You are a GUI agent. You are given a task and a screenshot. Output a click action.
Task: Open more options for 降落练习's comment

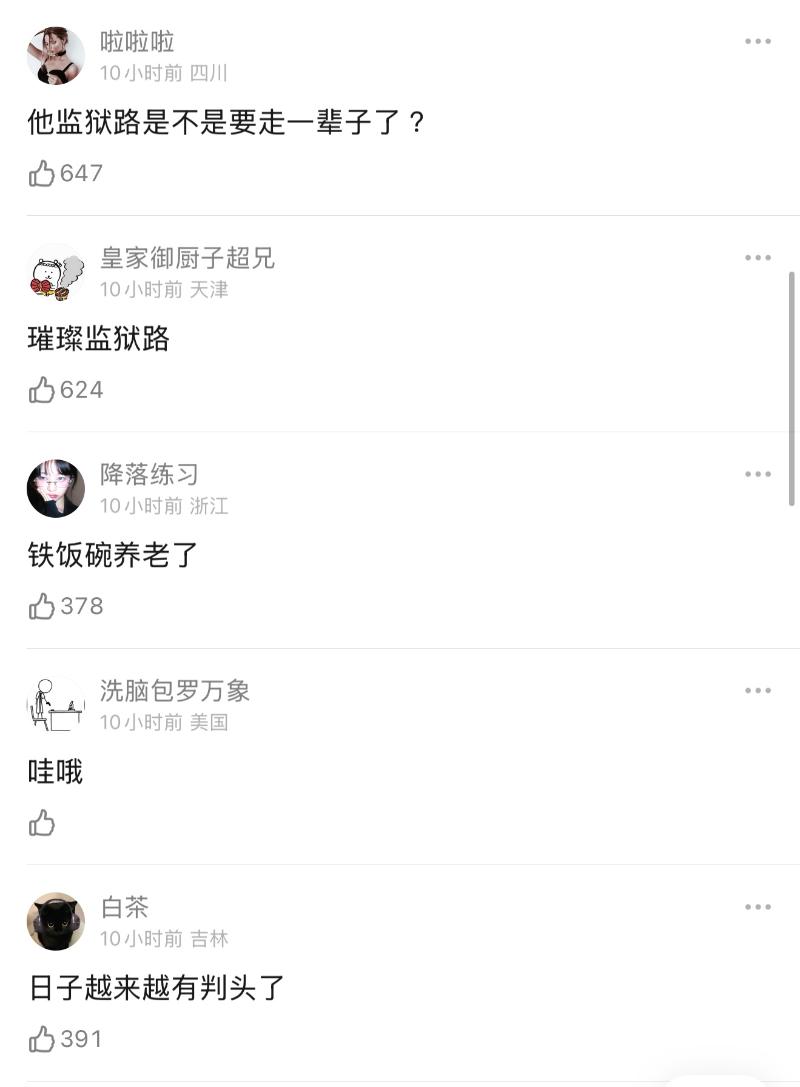(x=757, y=474)
